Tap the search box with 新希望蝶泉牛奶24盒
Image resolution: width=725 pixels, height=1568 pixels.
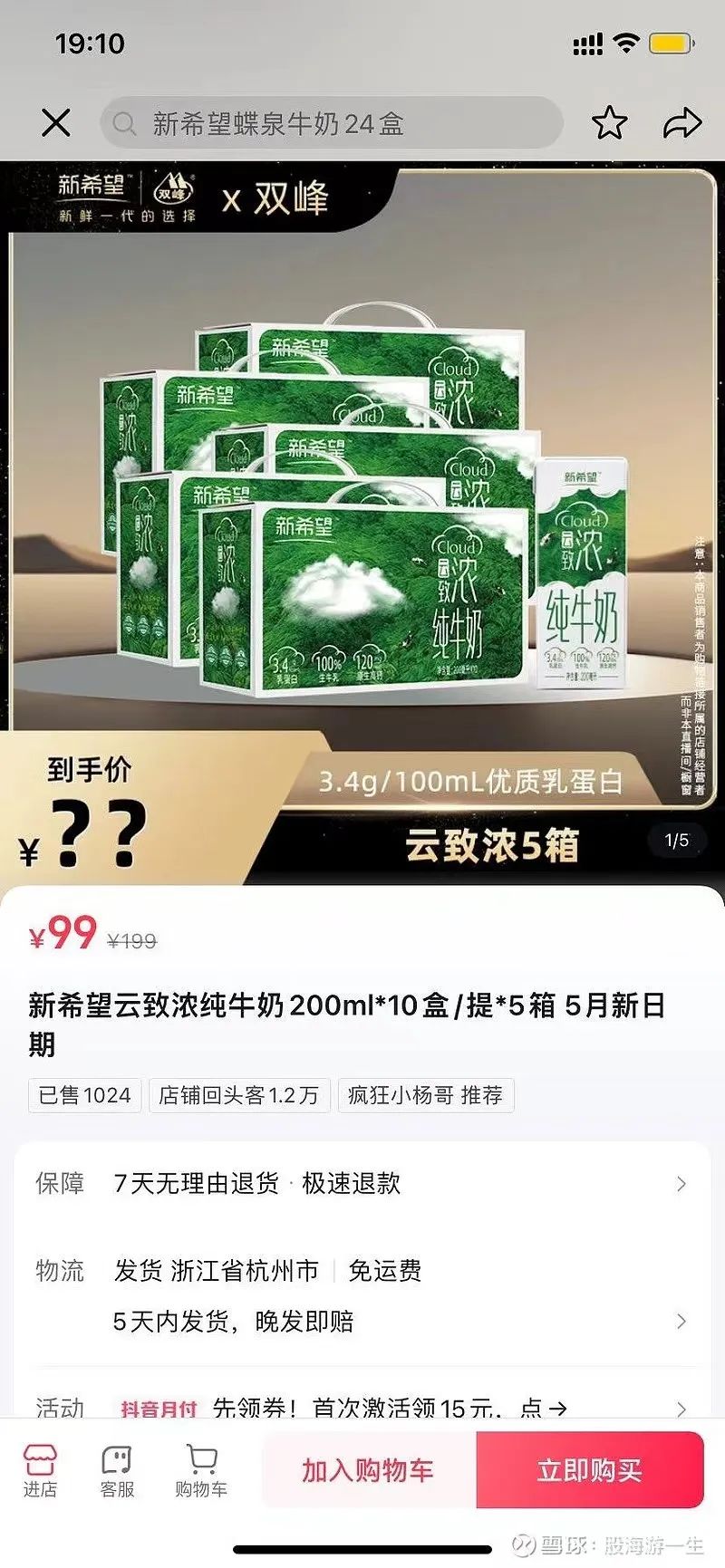click(x=331, y=123)
